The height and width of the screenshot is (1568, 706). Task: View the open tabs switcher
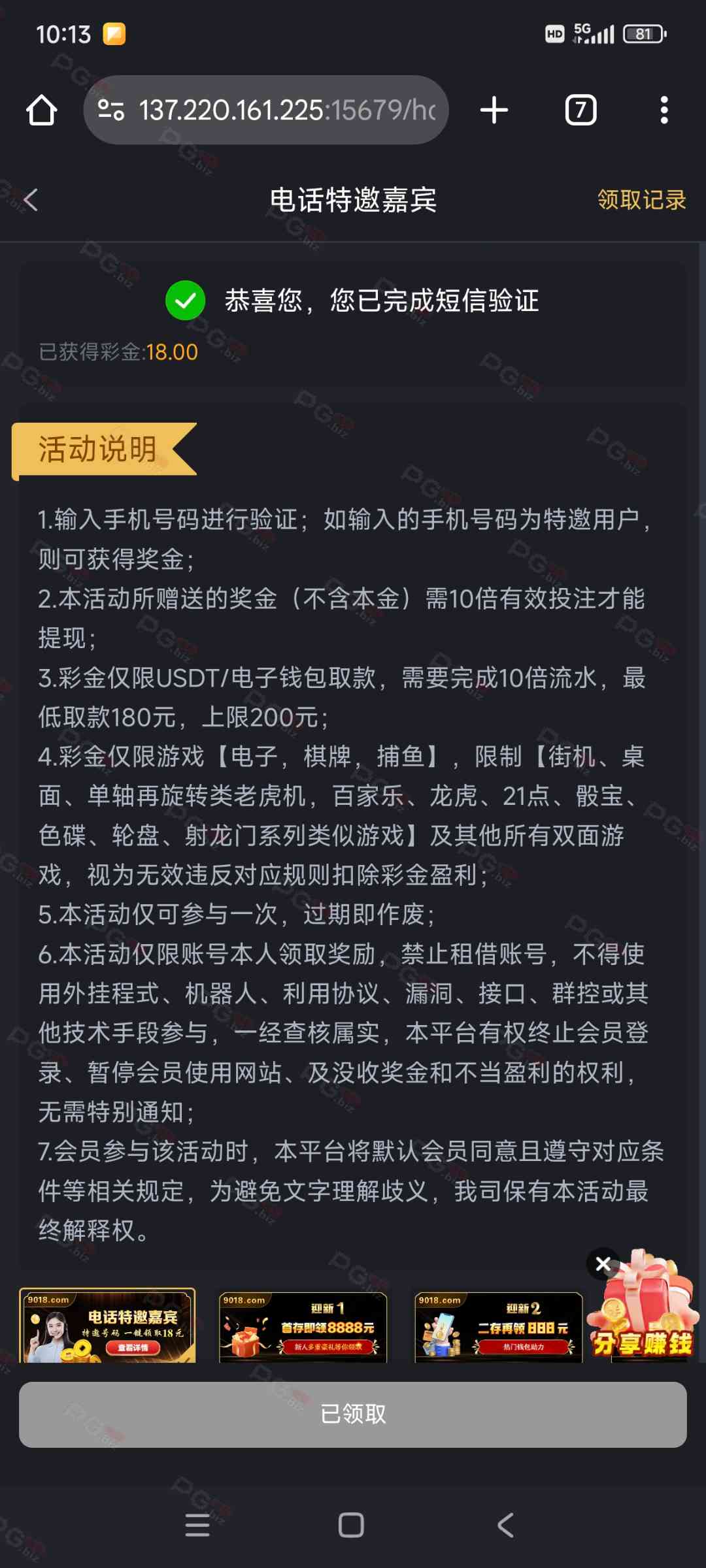(x=580, y=110)
